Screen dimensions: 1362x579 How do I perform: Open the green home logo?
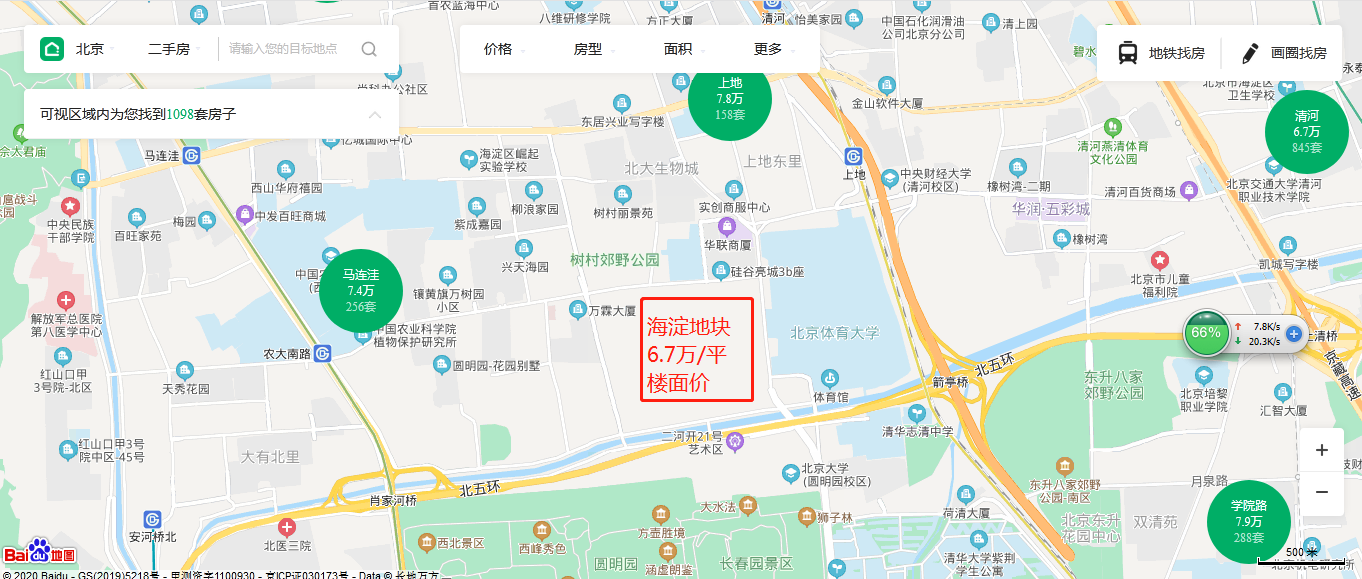tap(52, 49)
